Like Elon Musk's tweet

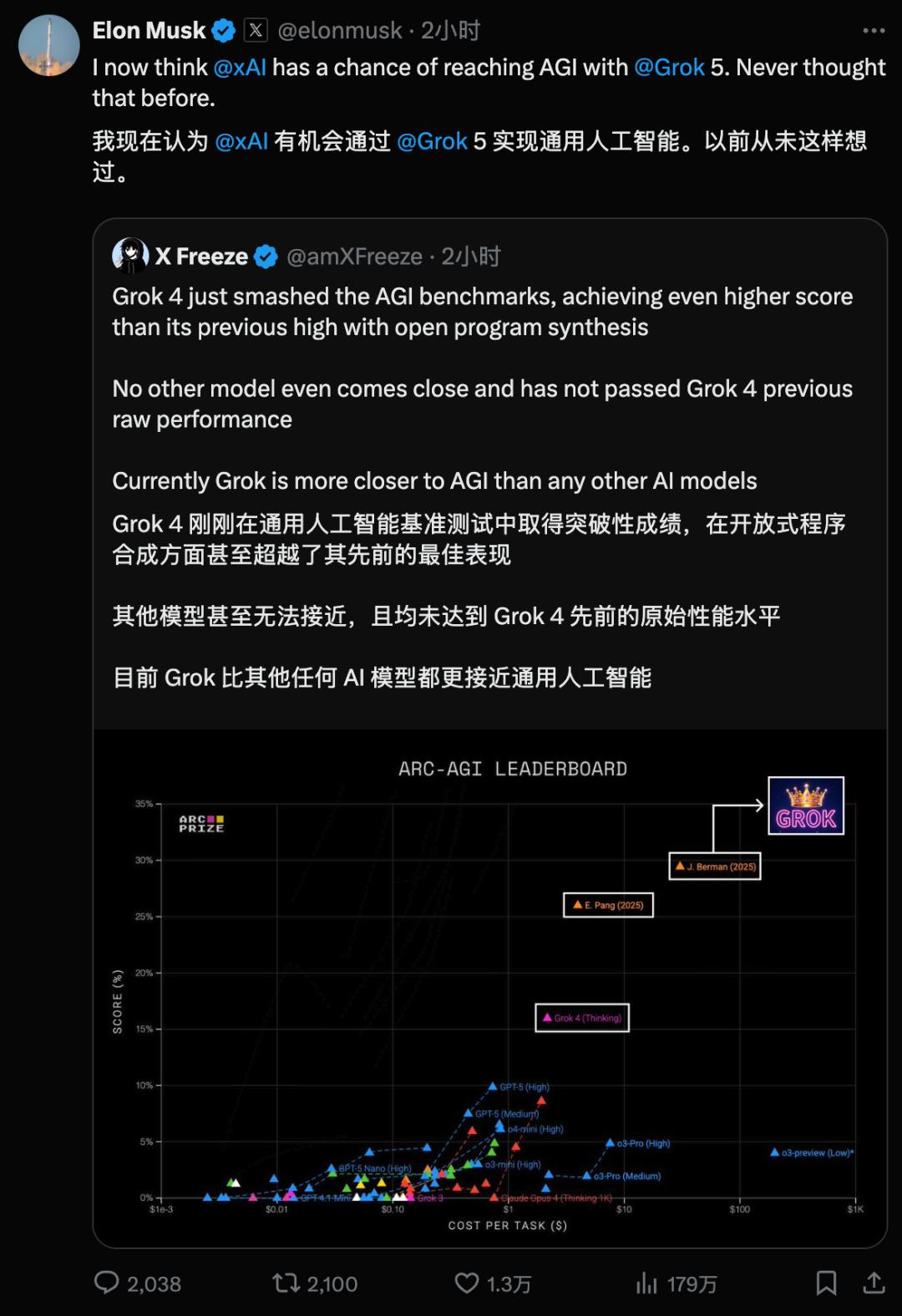(467, 1283)
